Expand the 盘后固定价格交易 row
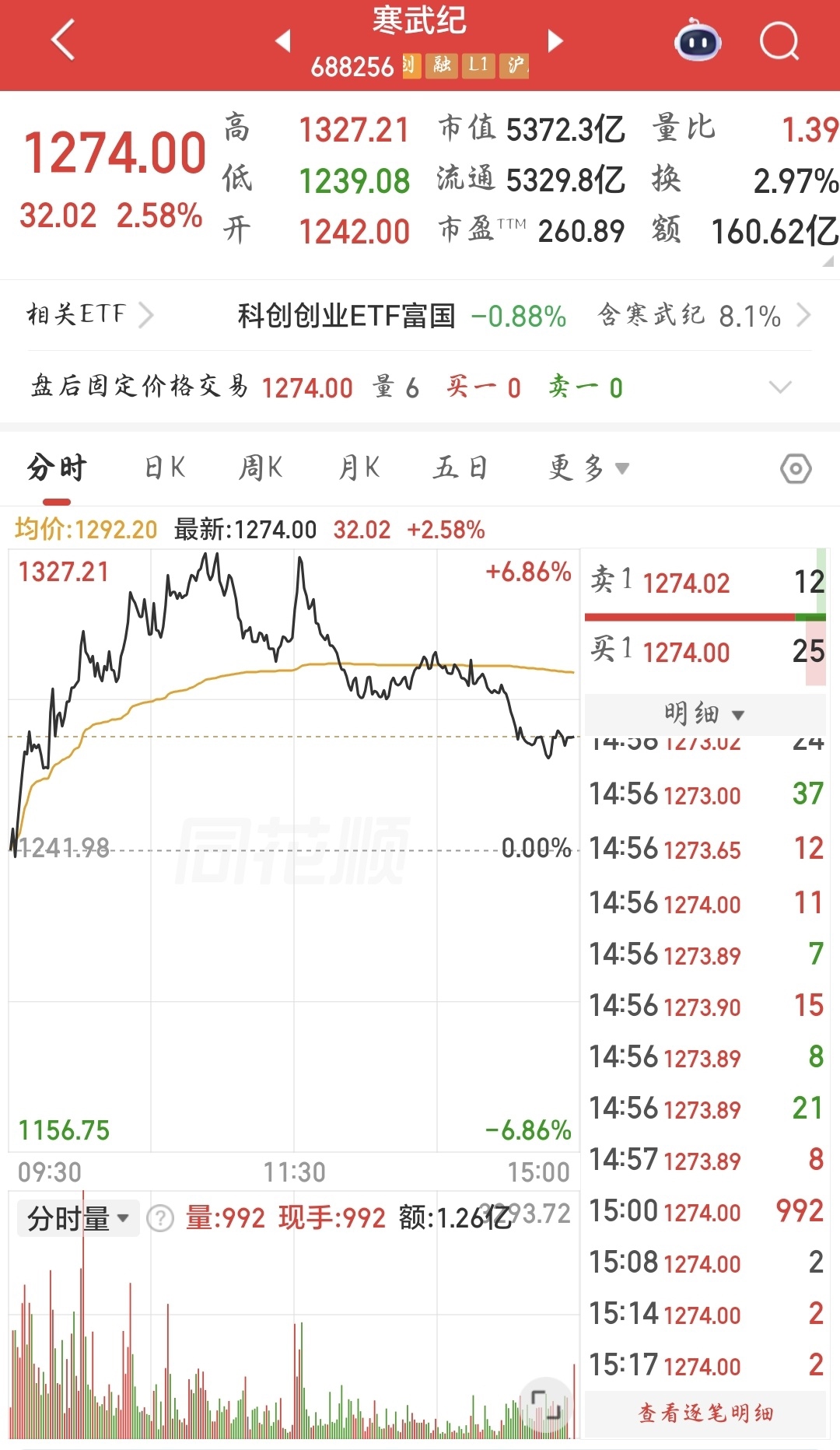Screen dimensions: 840x1450 pyautogui.click(x=779, y=387)
